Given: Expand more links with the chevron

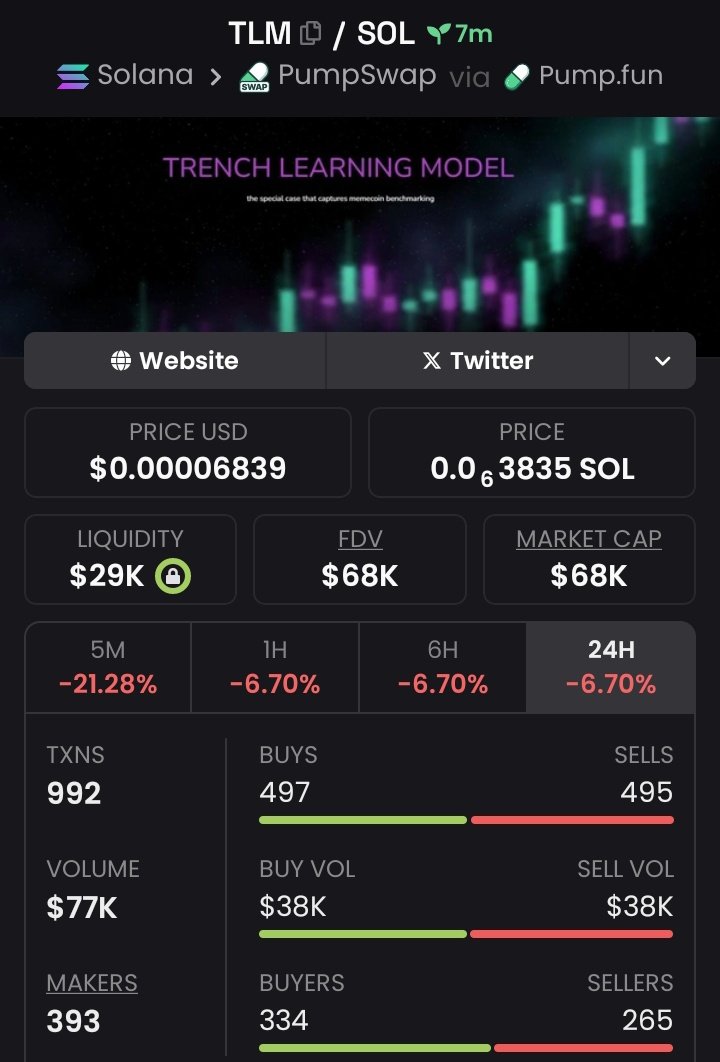Looking at the screenshot, I should [662, 360].
